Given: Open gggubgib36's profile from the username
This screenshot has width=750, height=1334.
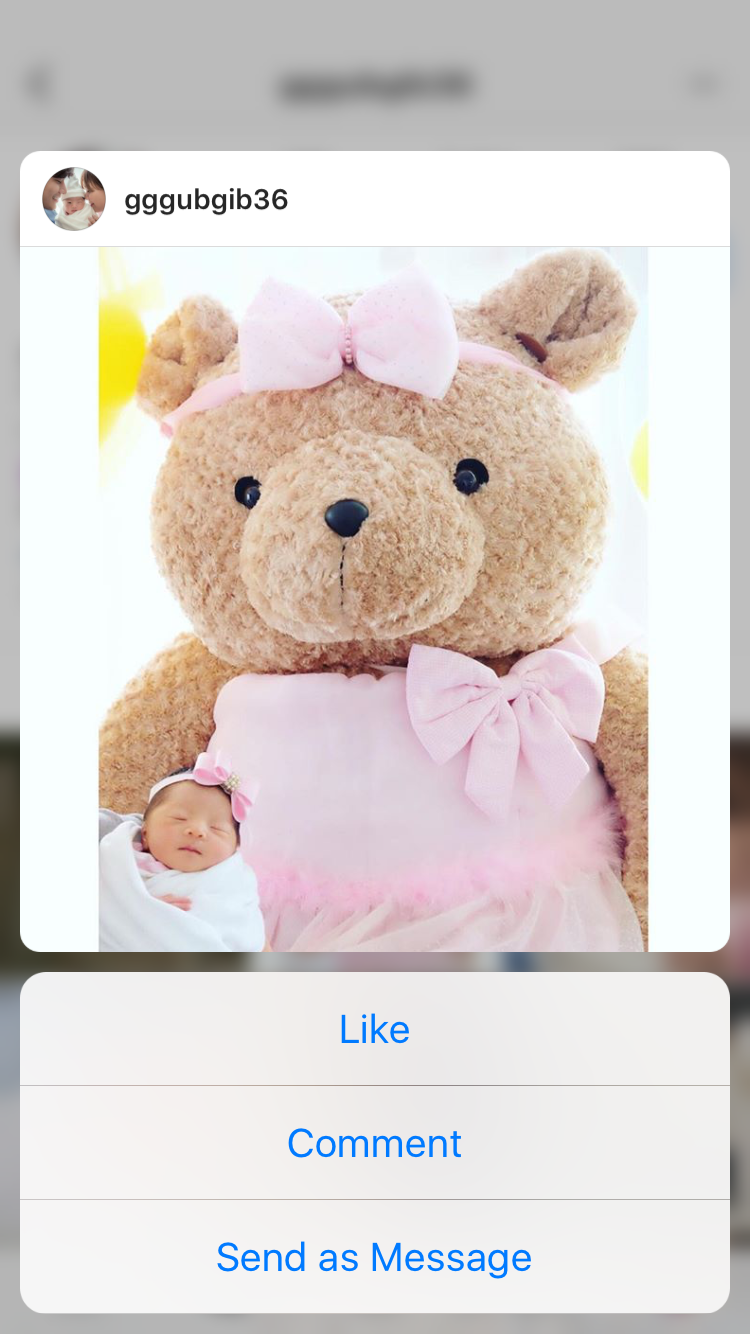Looking at the screenshot, I should click(206, 200).
